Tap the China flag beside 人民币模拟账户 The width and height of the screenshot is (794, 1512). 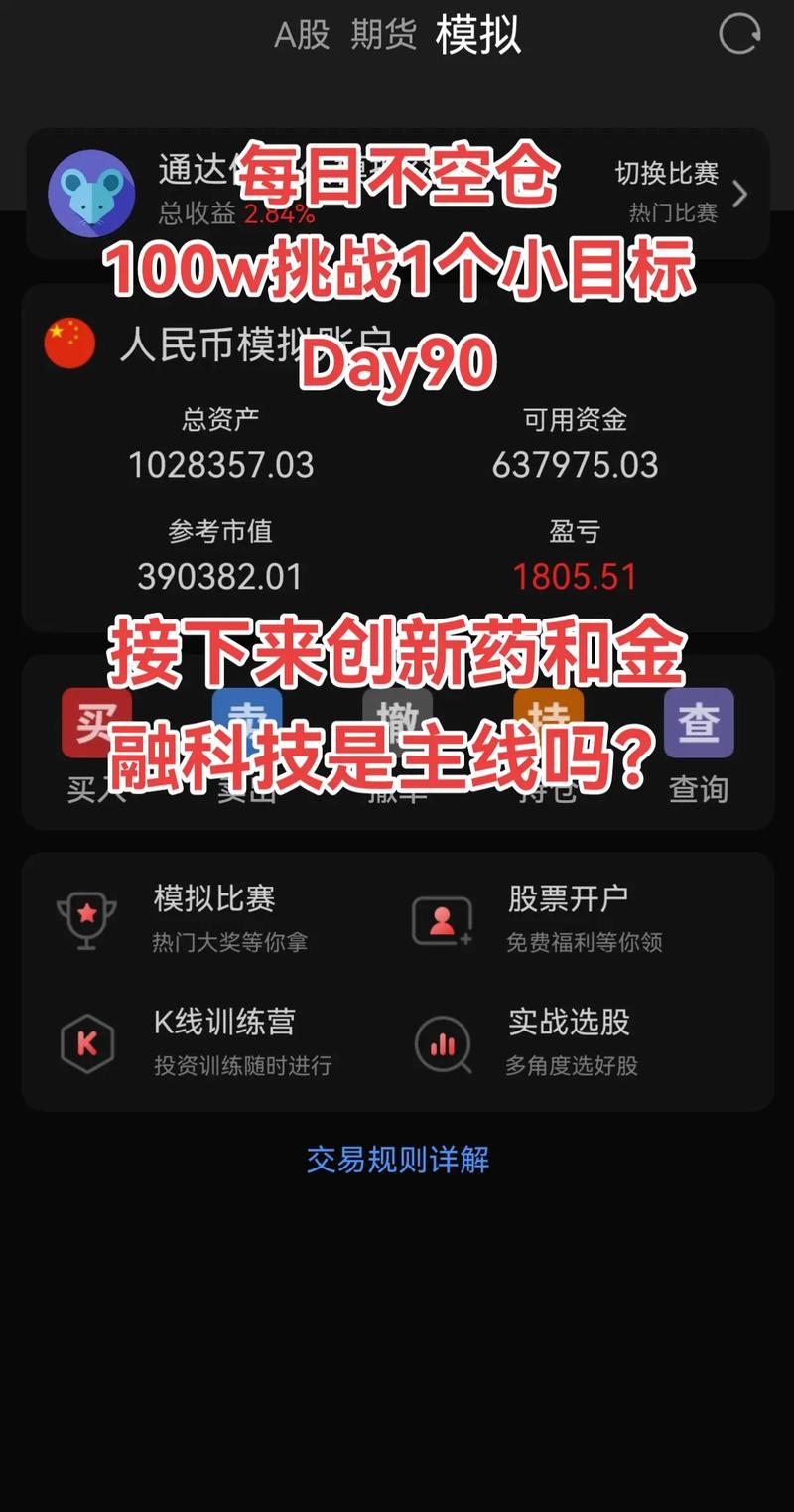click(x=69, y=343)
